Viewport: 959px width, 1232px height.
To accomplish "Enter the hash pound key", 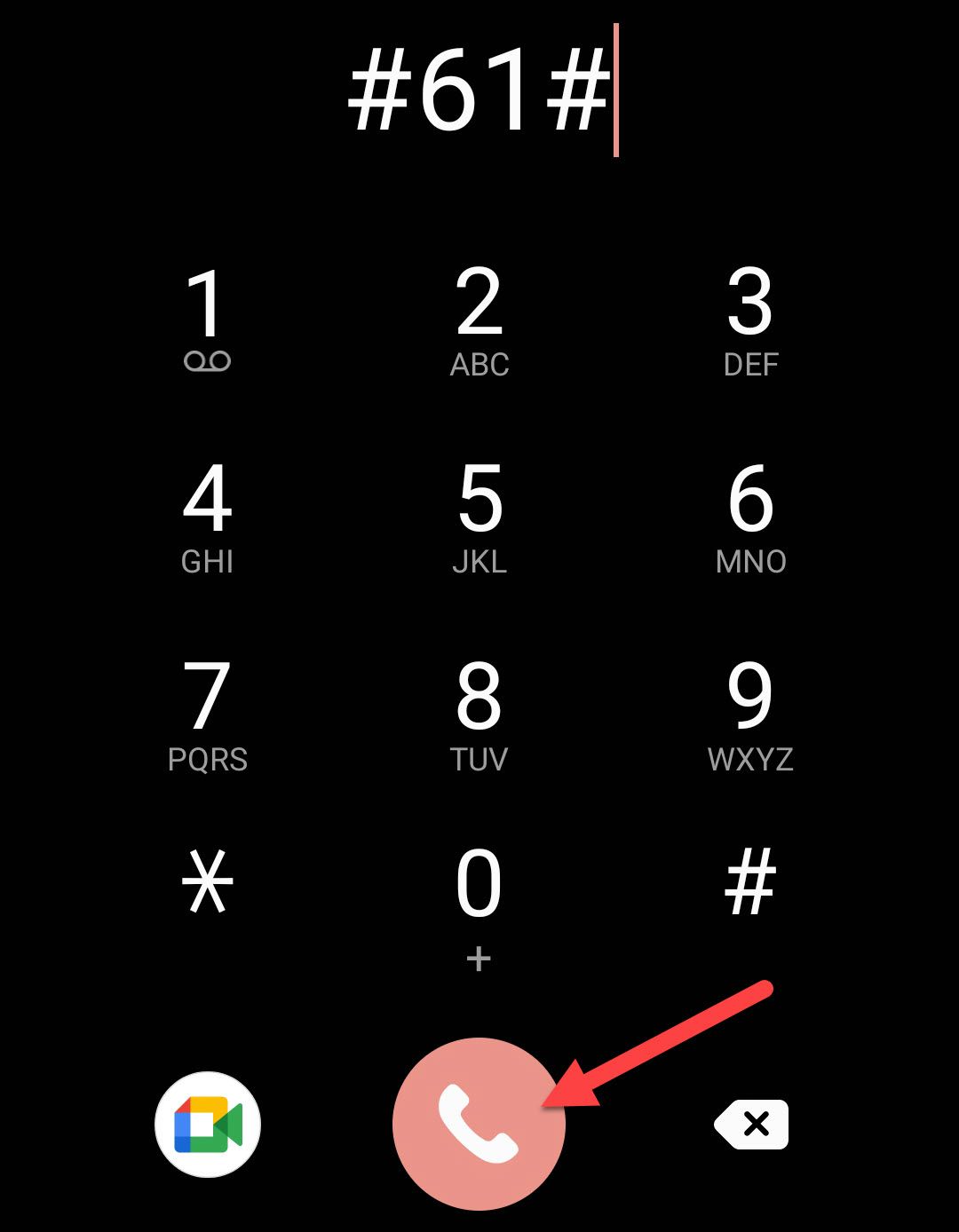I will pos(750,881).
